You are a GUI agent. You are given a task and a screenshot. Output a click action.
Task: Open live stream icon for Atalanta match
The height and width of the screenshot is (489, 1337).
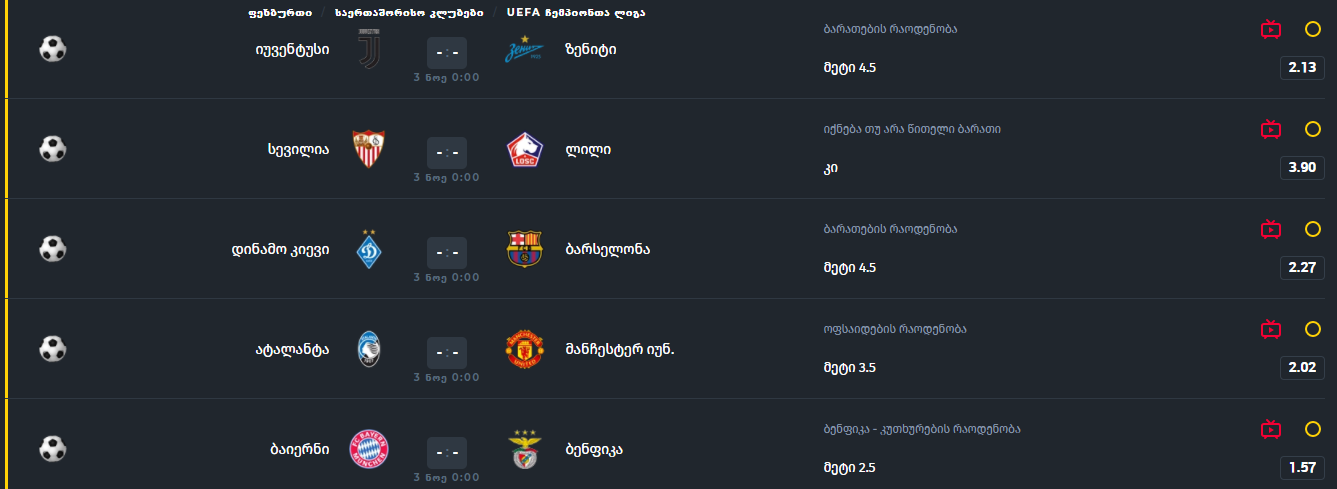(1271, 329)
